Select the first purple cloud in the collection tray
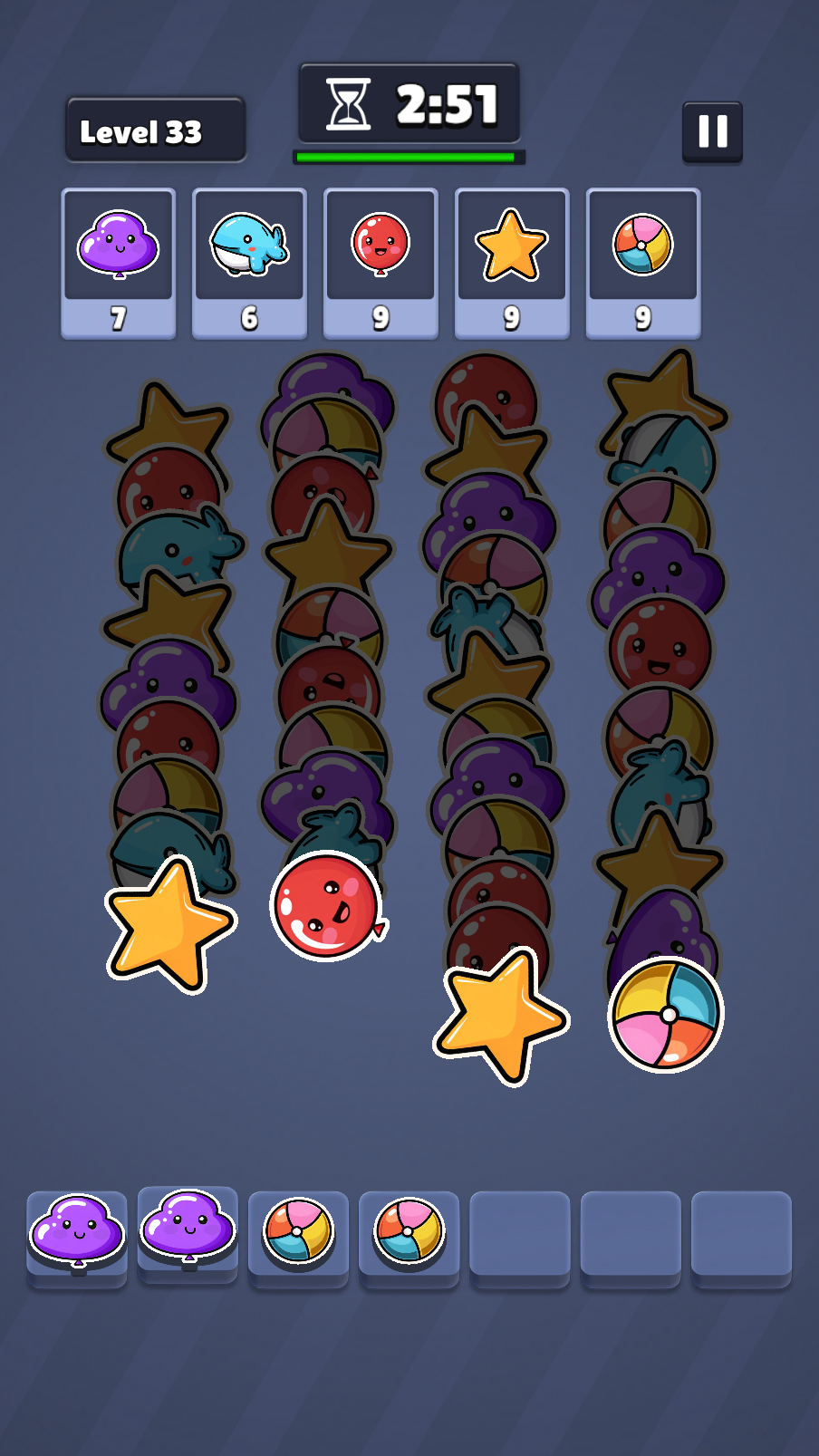The width and height of the screenshot is (819, 1456). click(78, 1234)
